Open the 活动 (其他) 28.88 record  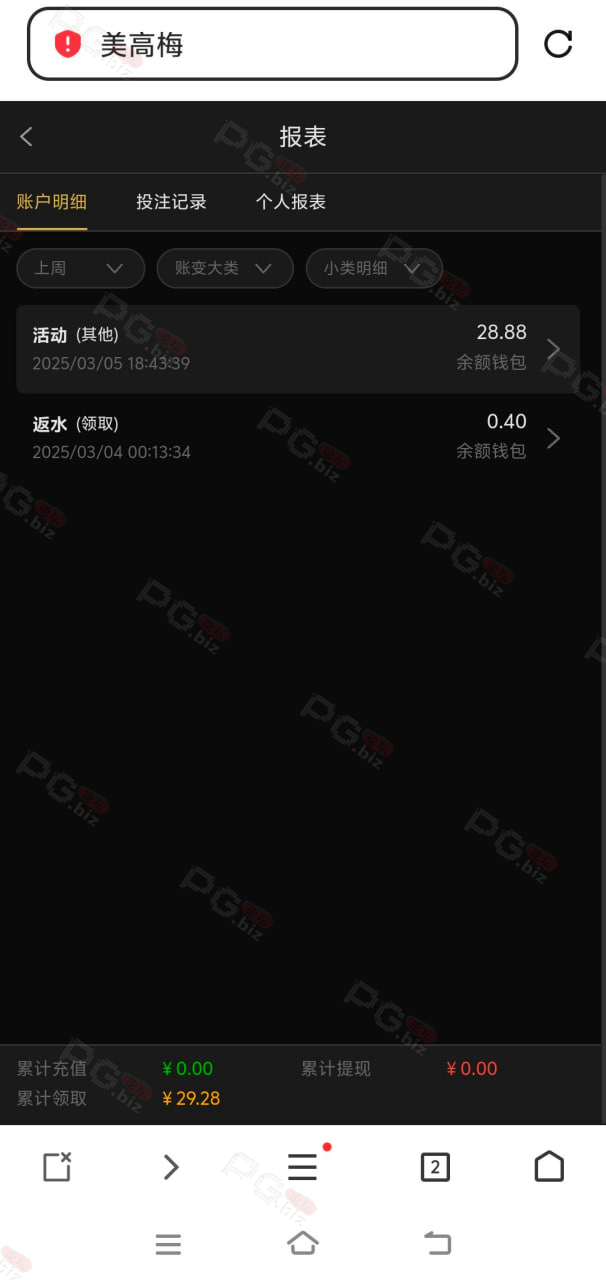(298, 348)
